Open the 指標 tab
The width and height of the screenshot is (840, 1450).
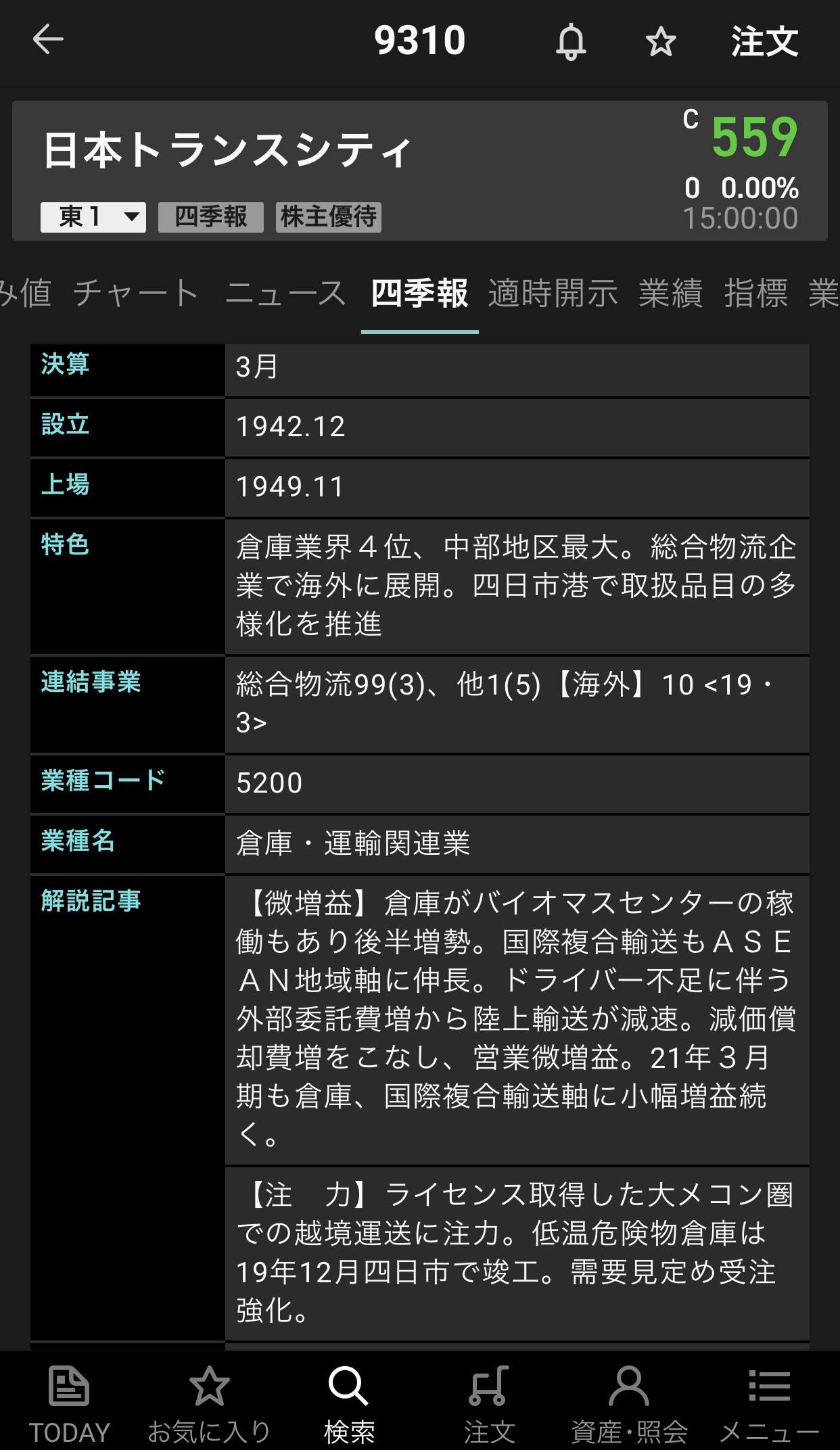pos(756,293)
